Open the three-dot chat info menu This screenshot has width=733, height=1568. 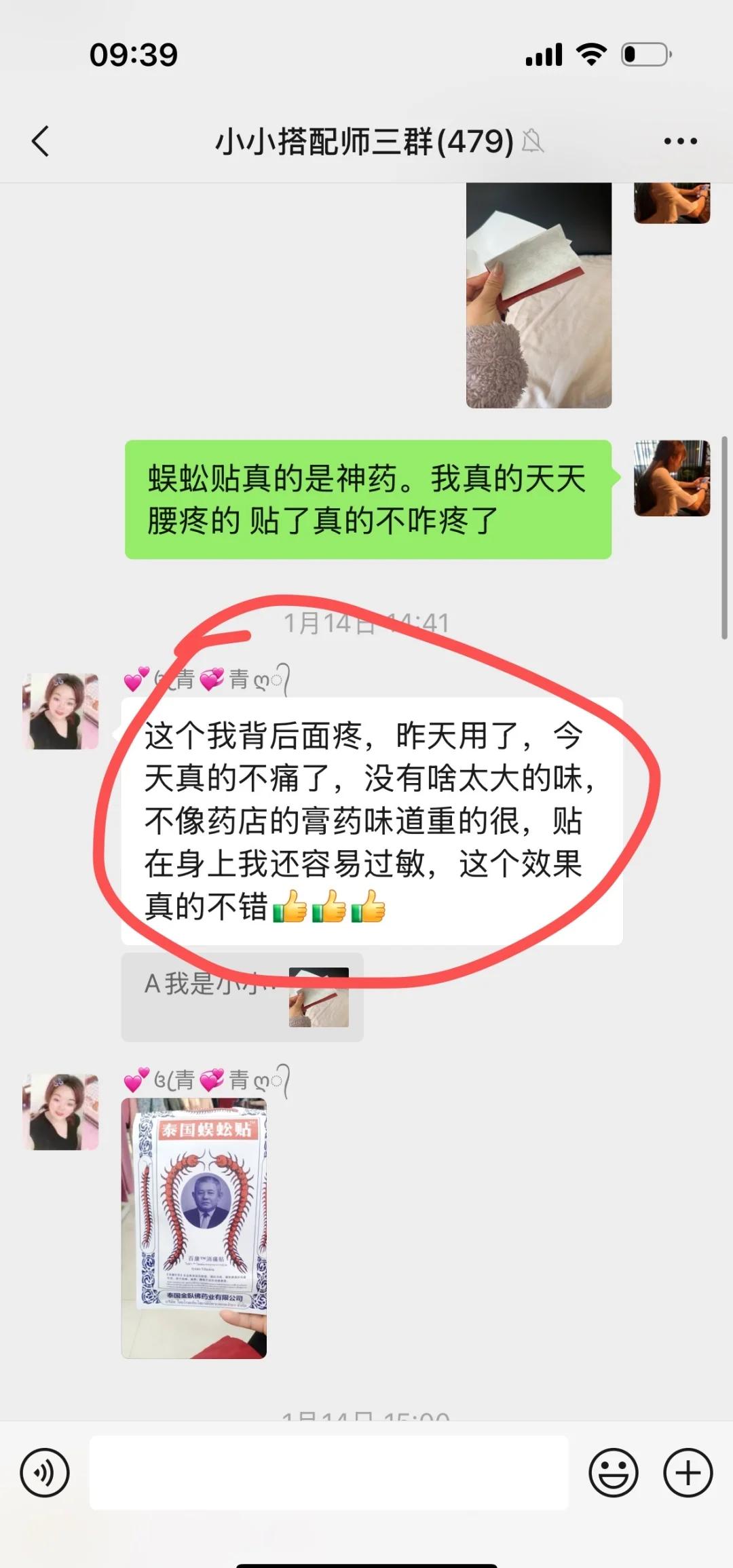click(680, 141)
